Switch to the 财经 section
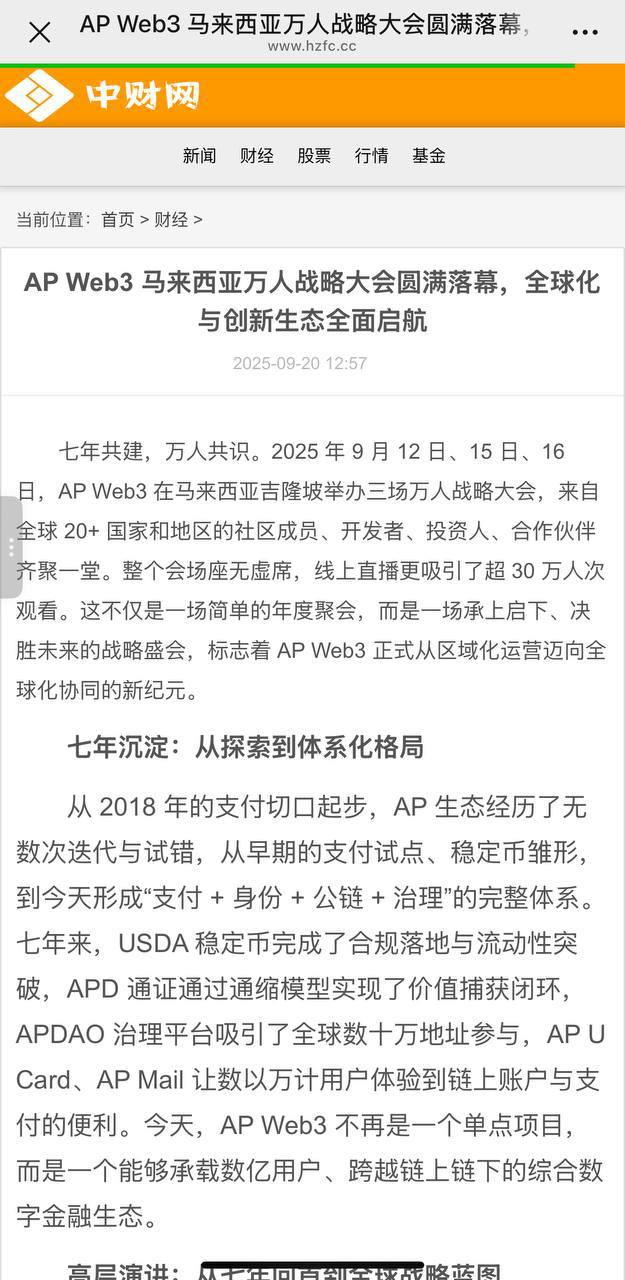625x1280 pixels. tap(257, 156)
